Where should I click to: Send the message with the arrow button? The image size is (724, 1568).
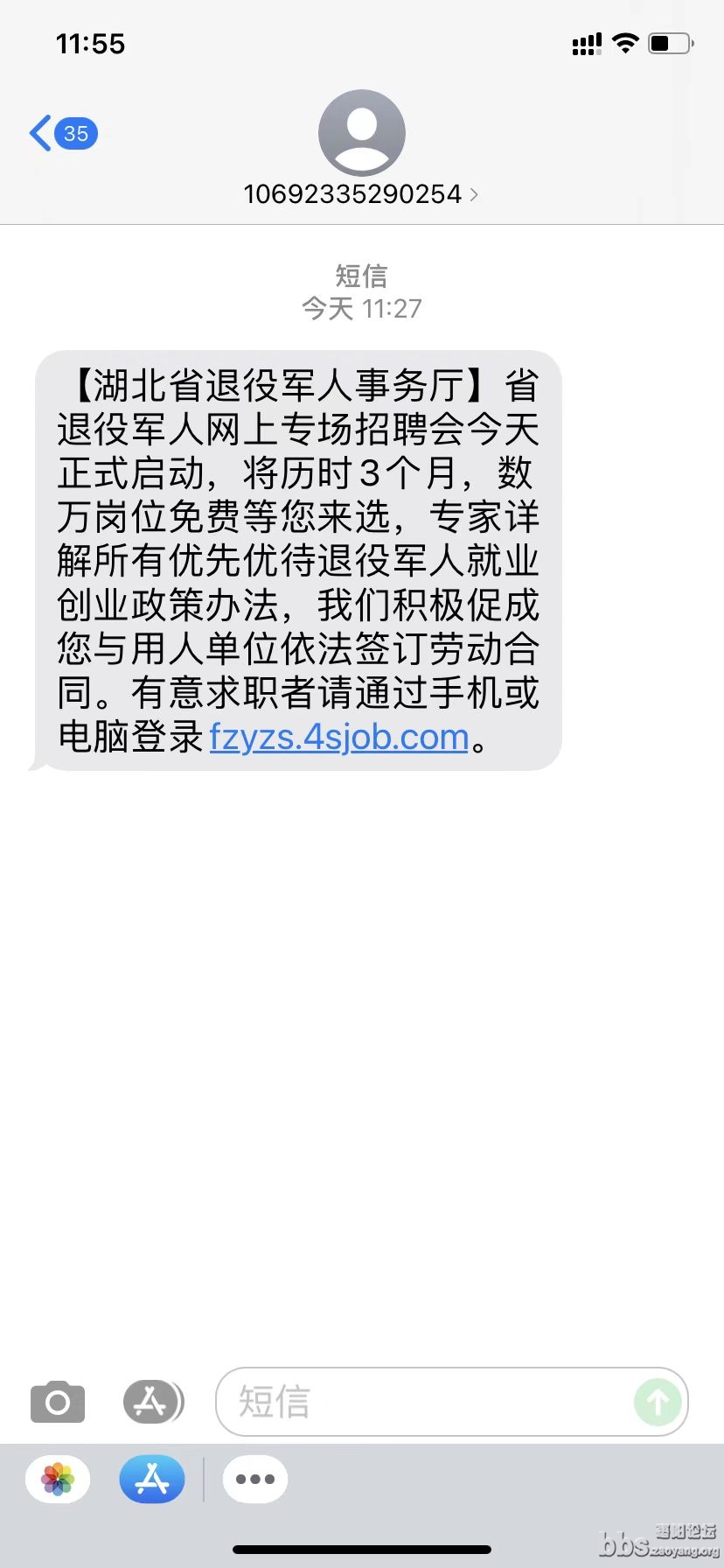click(x=658, y=1402)
